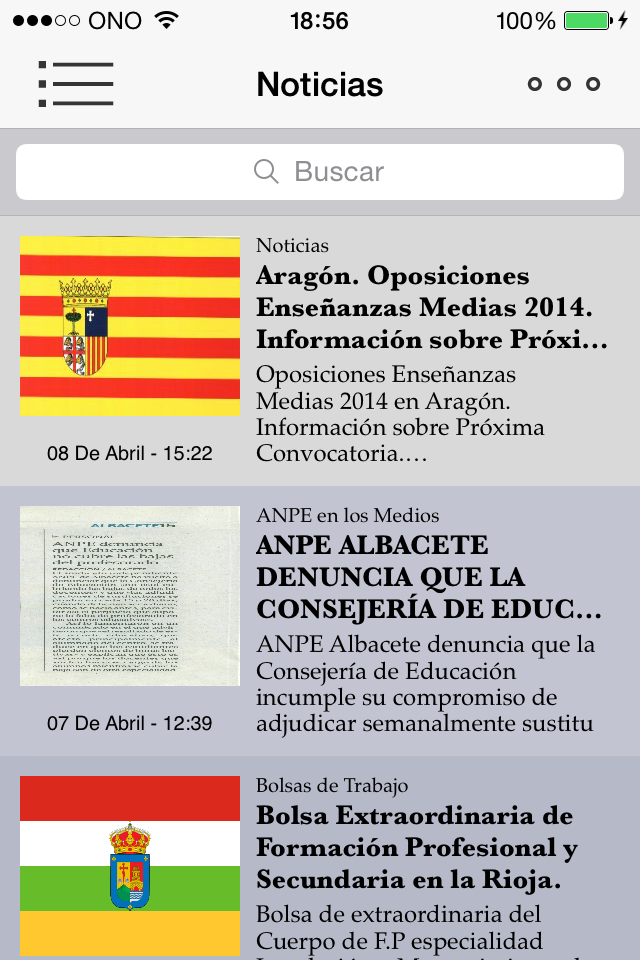
Task: Open the ANPE Albacete denuncia article
Action: pyautogui.click(x=320, y=621)
